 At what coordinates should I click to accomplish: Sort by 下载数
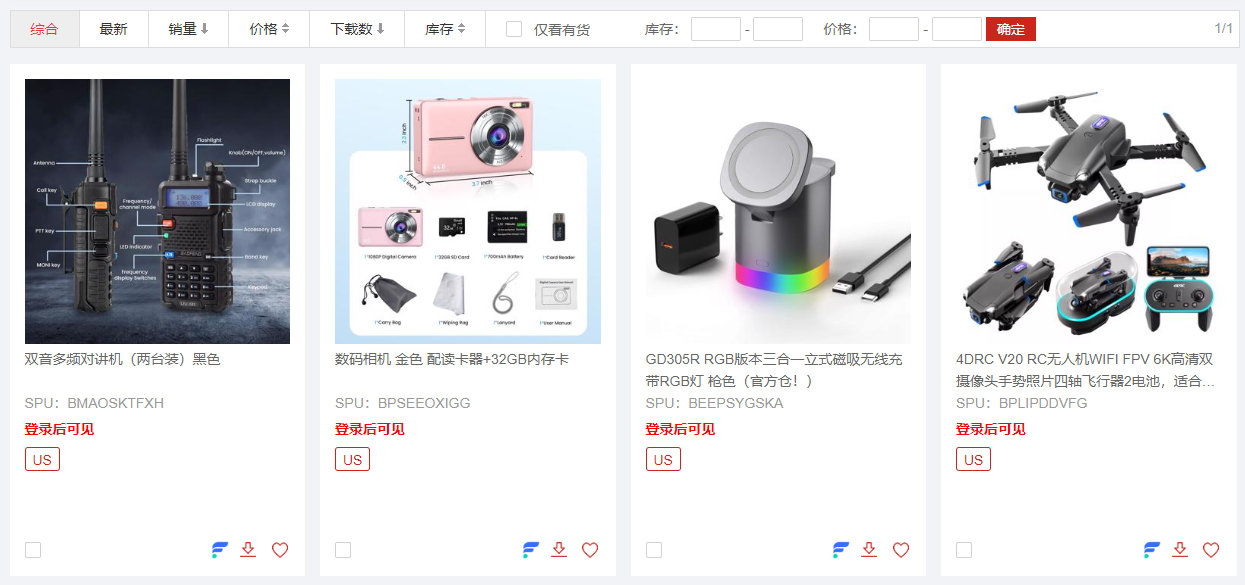[x=357, y=29]
